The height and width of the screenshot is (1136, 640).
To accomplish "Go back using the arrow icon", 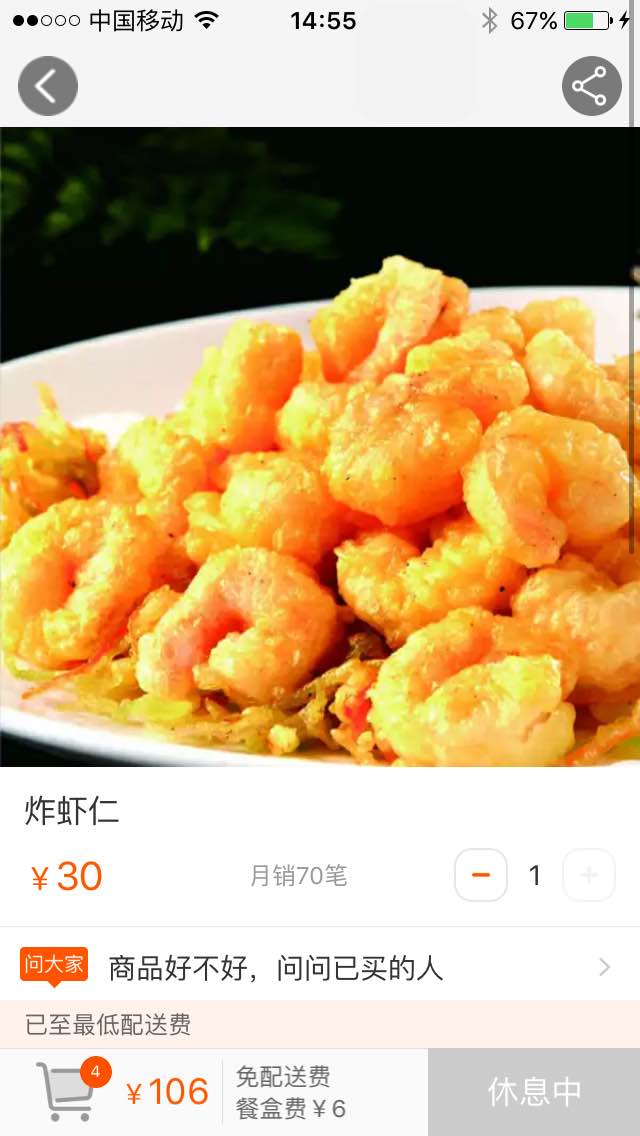I will (47, 86).
